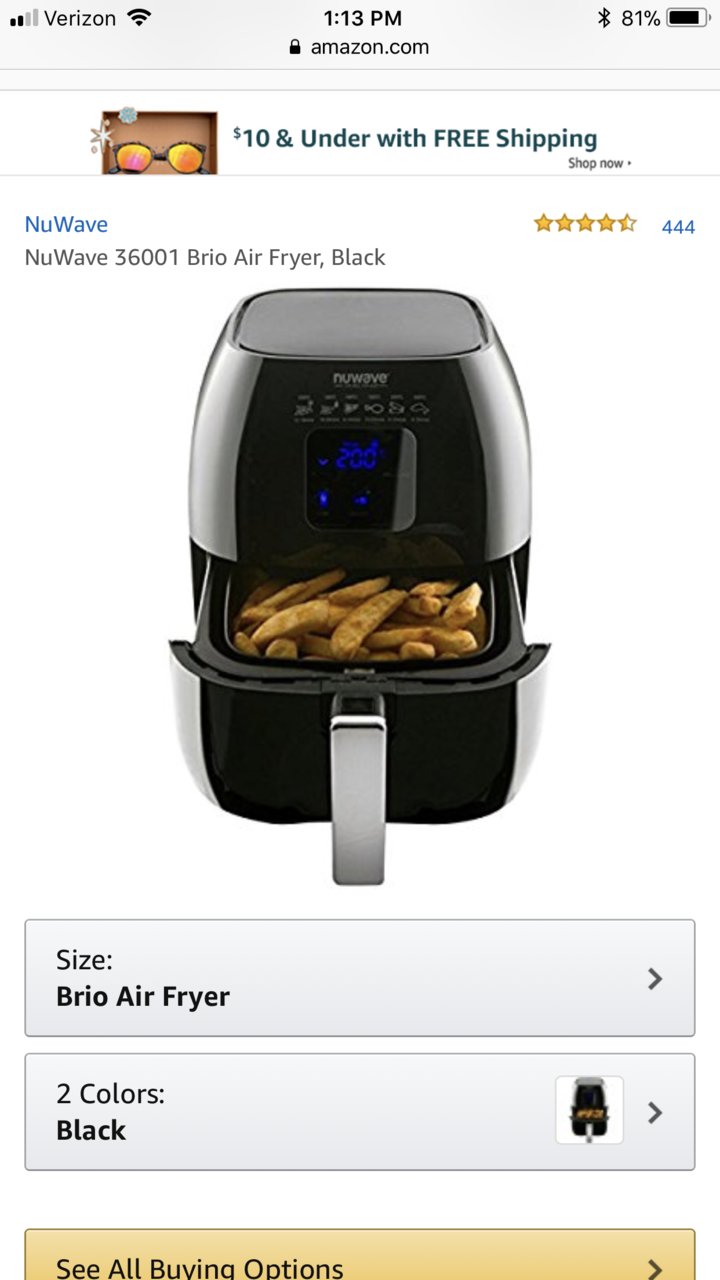Open the star rating breakdown
Screen dimensions: 720x1280
pos(585,223)
